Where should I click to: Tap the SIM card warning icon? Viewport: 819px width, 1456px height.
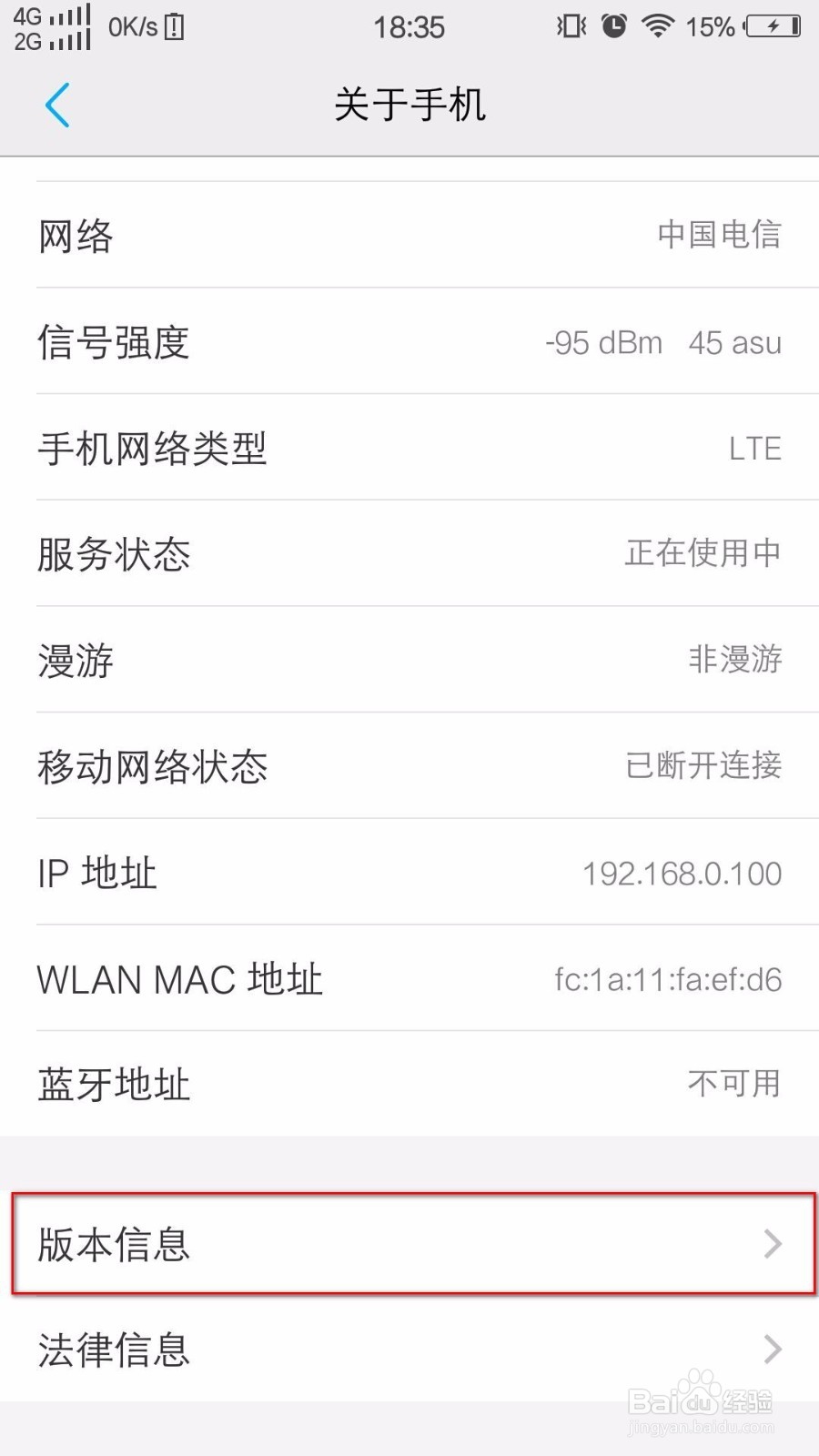[x=174, y=27]
